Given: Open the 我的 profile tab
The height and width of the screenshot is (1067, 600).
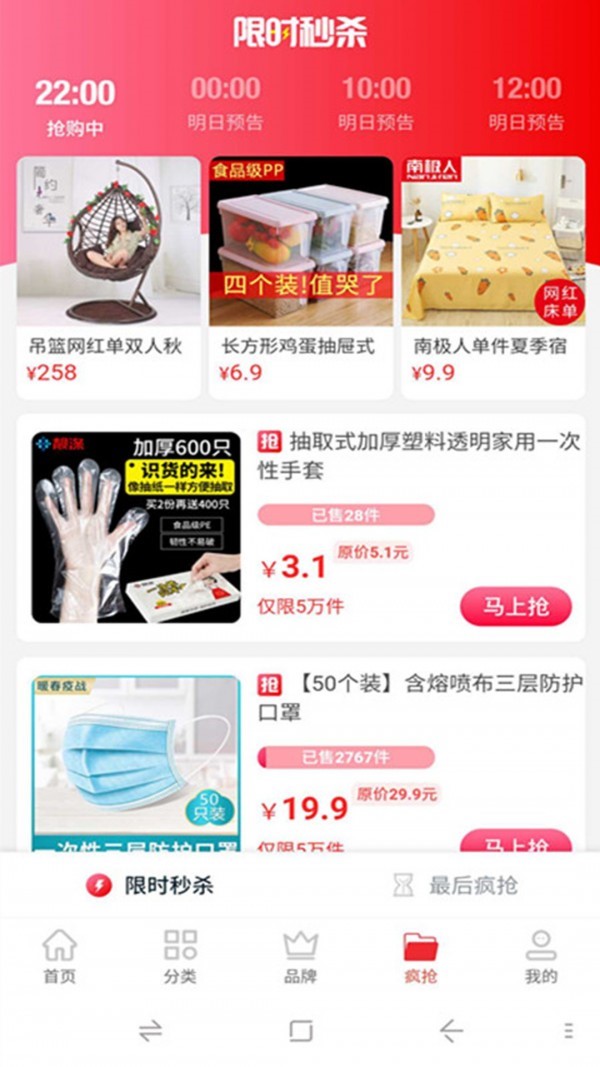Looking at the screenshot, I should click(x=540, y=956).
